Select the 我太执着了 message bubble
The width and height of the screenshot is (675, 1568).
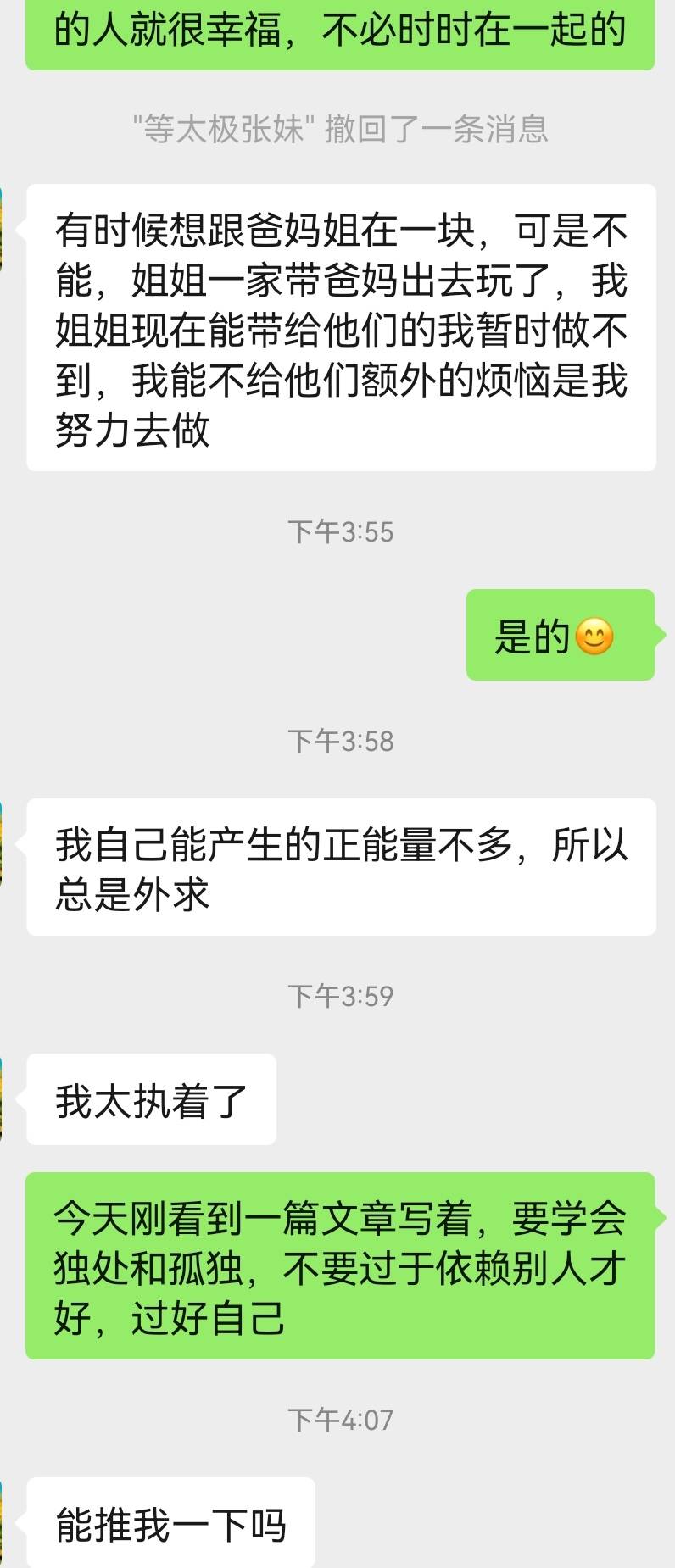[x=151, y=1098]
